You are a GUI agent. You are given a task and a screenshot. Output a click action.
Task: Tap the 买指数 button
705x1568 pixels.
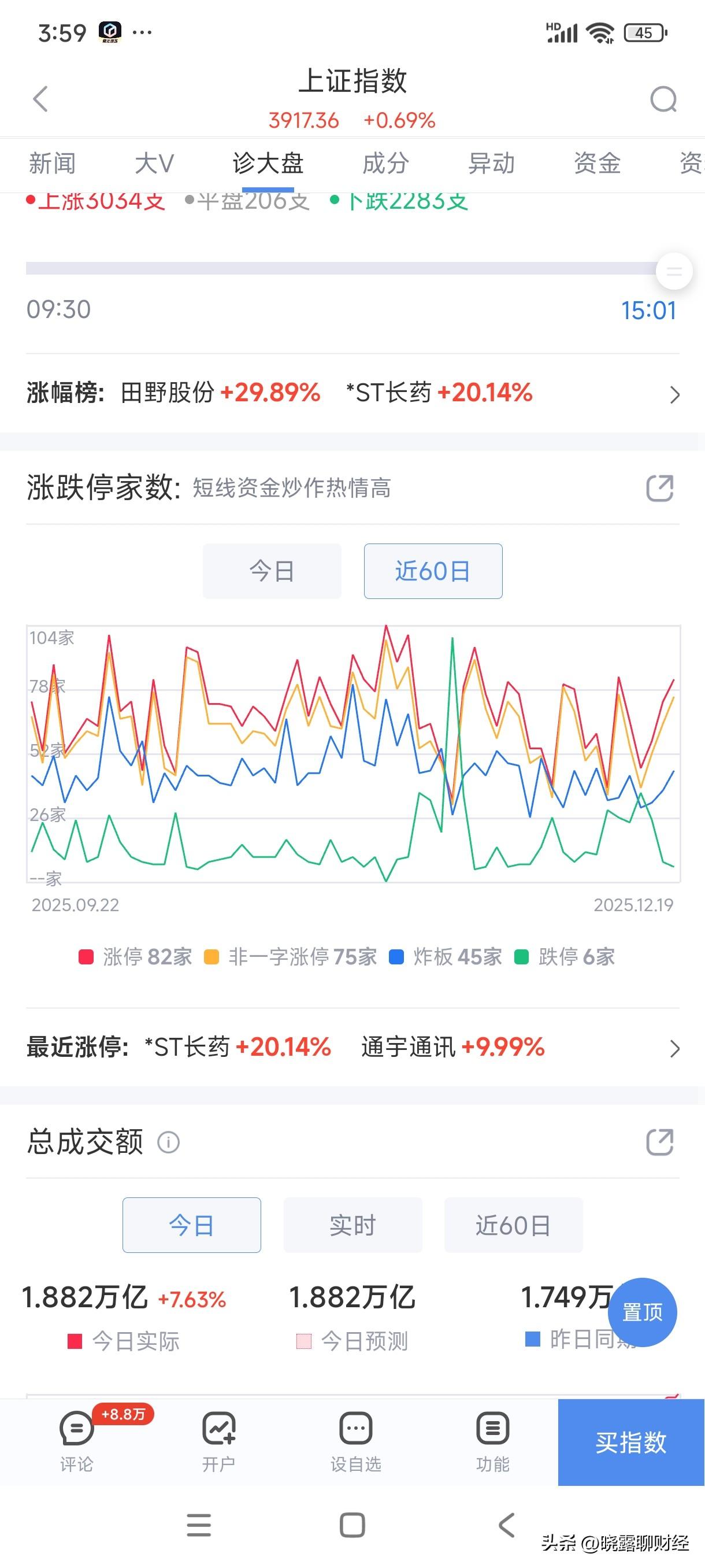click(x=632, y=1442)
